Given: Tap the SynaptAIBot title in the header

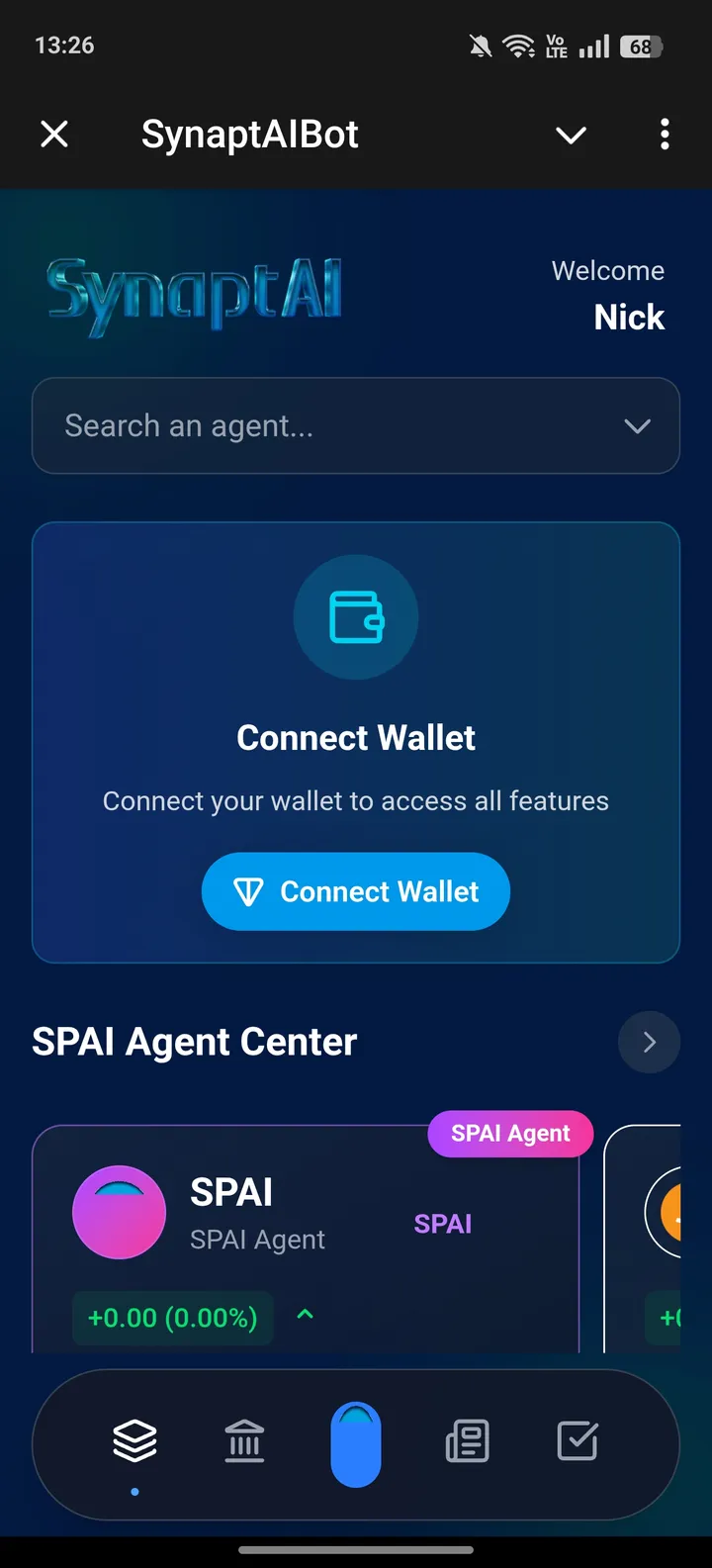Looking at the screenshot, I should (249, 134).
